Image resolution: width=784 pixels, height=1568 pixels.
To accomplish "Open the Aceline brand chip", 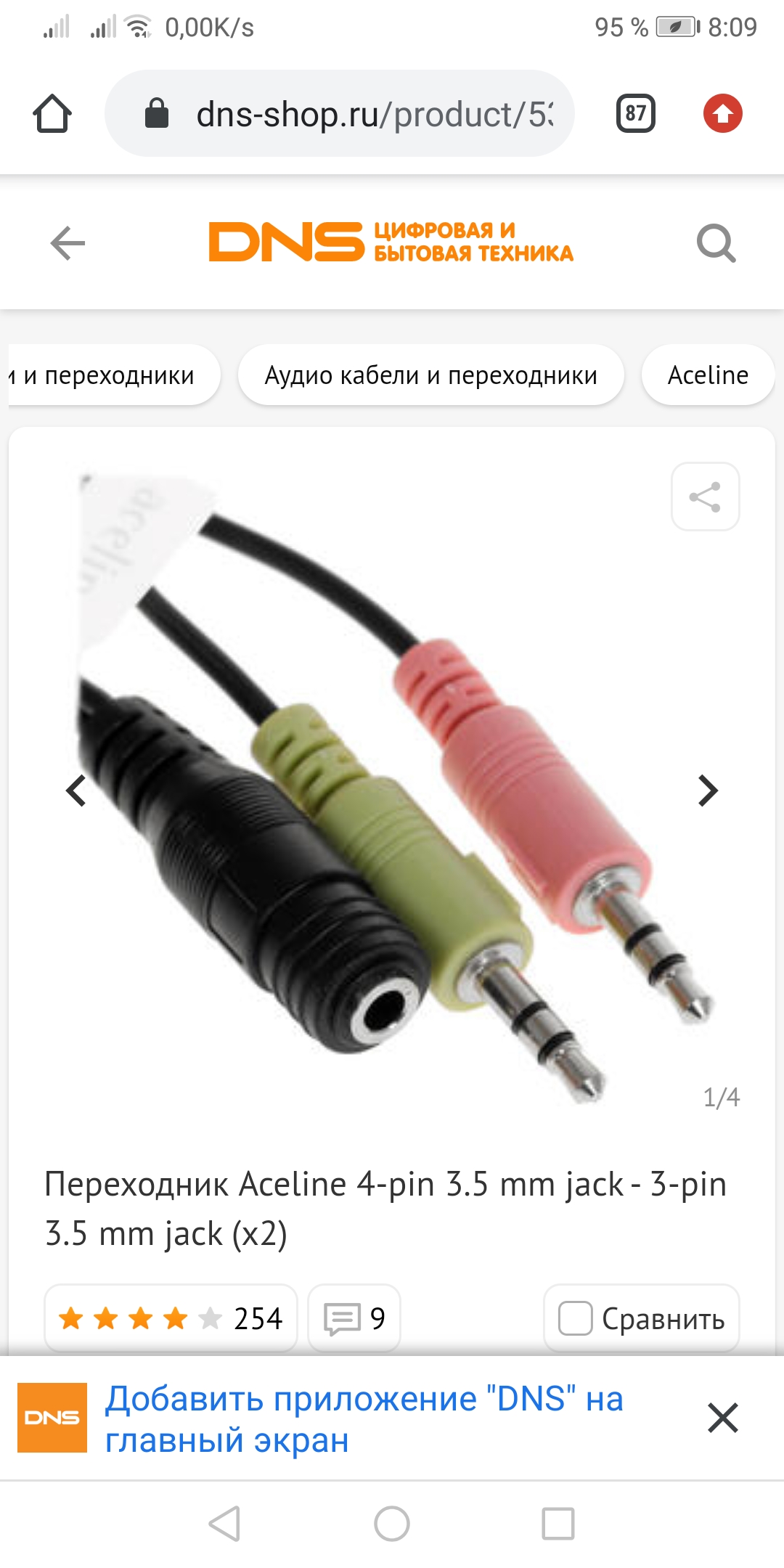I will [707, 375].
